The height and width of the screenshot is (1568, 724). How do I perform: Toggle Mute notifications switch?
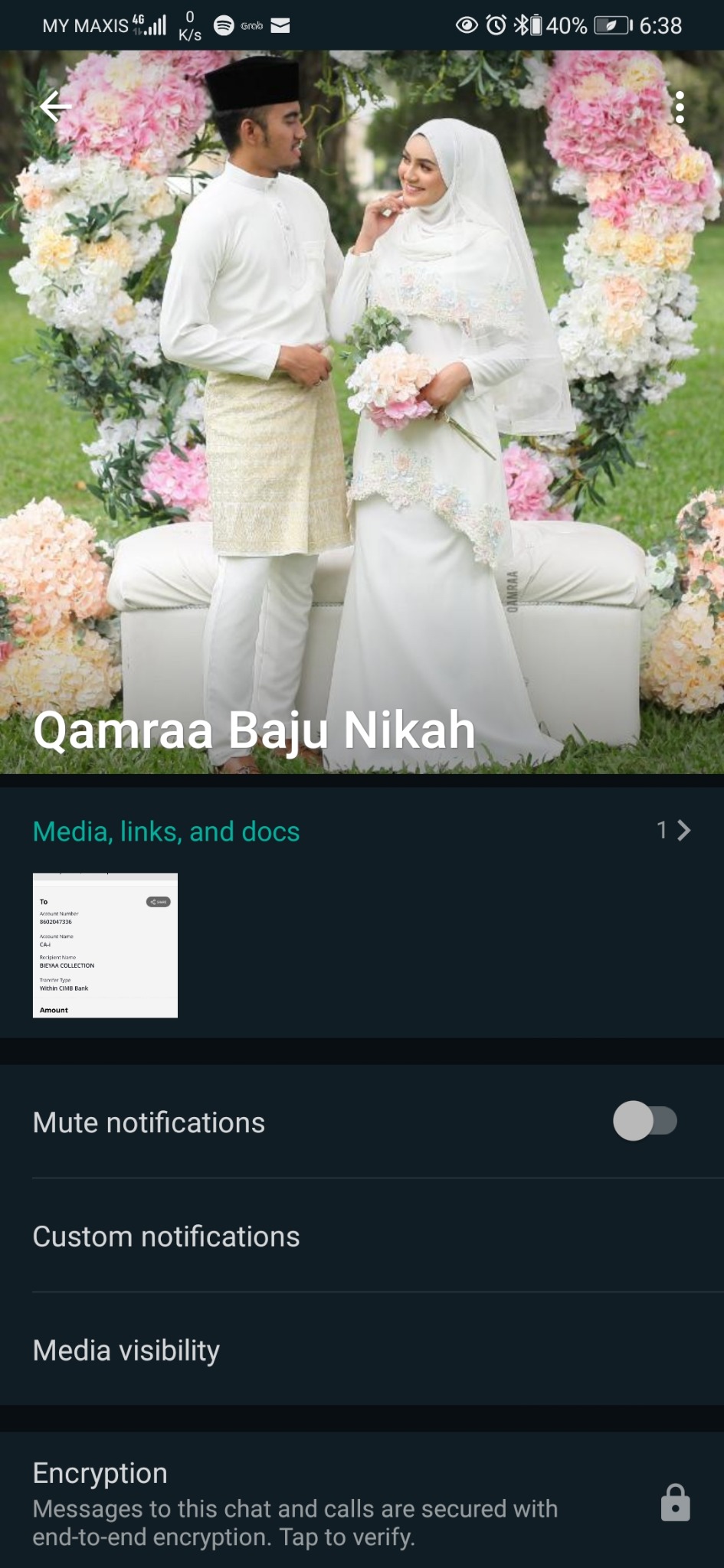(x=644, y=1122)
